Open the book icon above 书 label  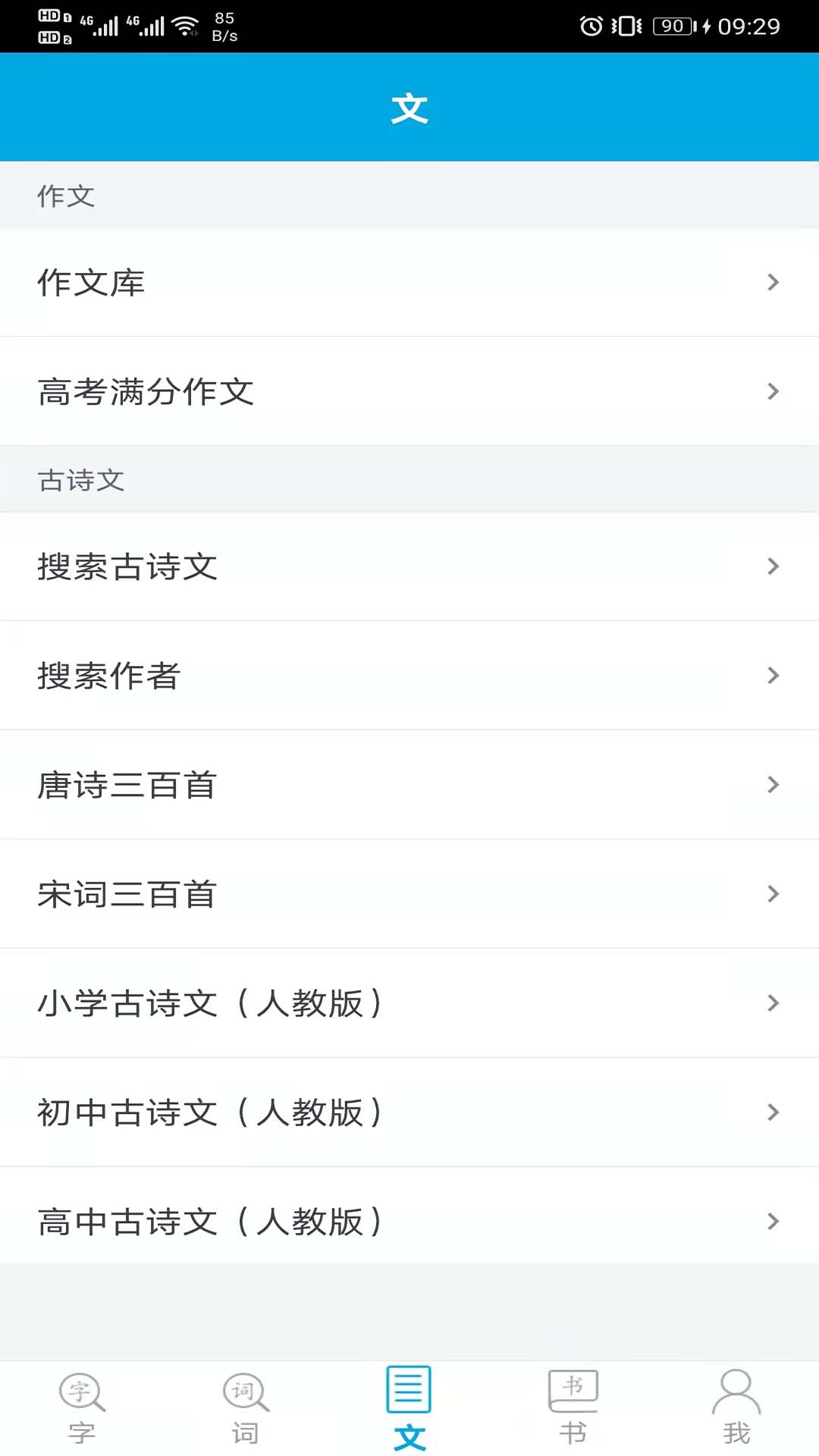coord(573,1392)
